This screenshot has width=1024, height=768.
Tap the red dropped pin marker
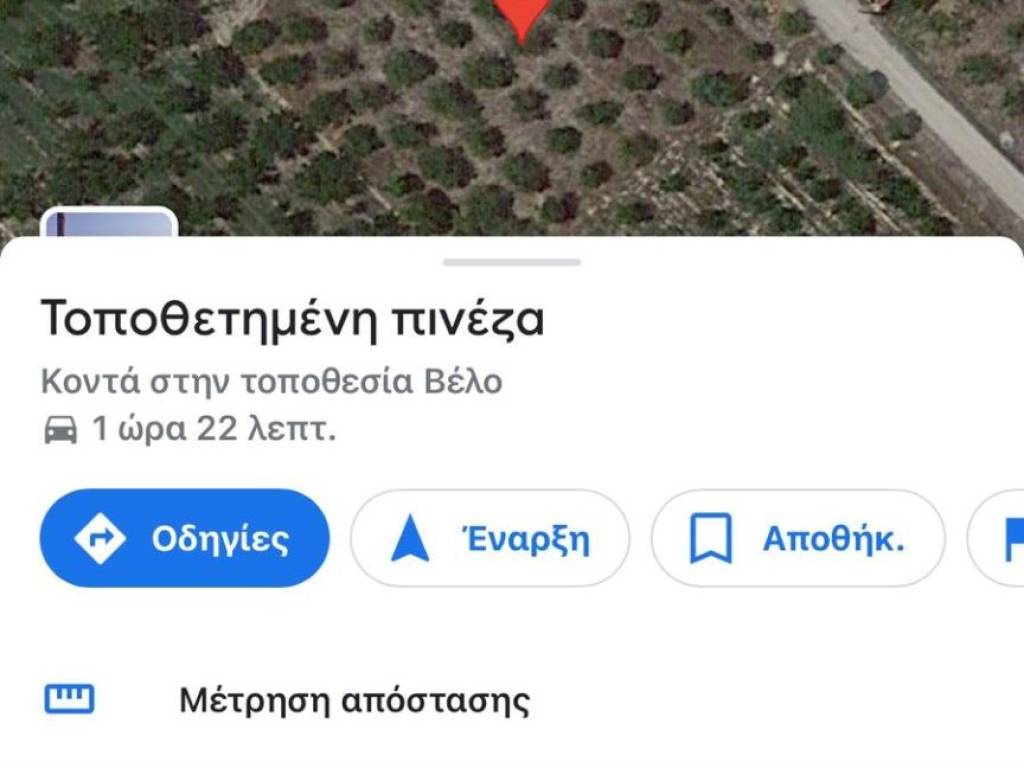click(521, 15)
